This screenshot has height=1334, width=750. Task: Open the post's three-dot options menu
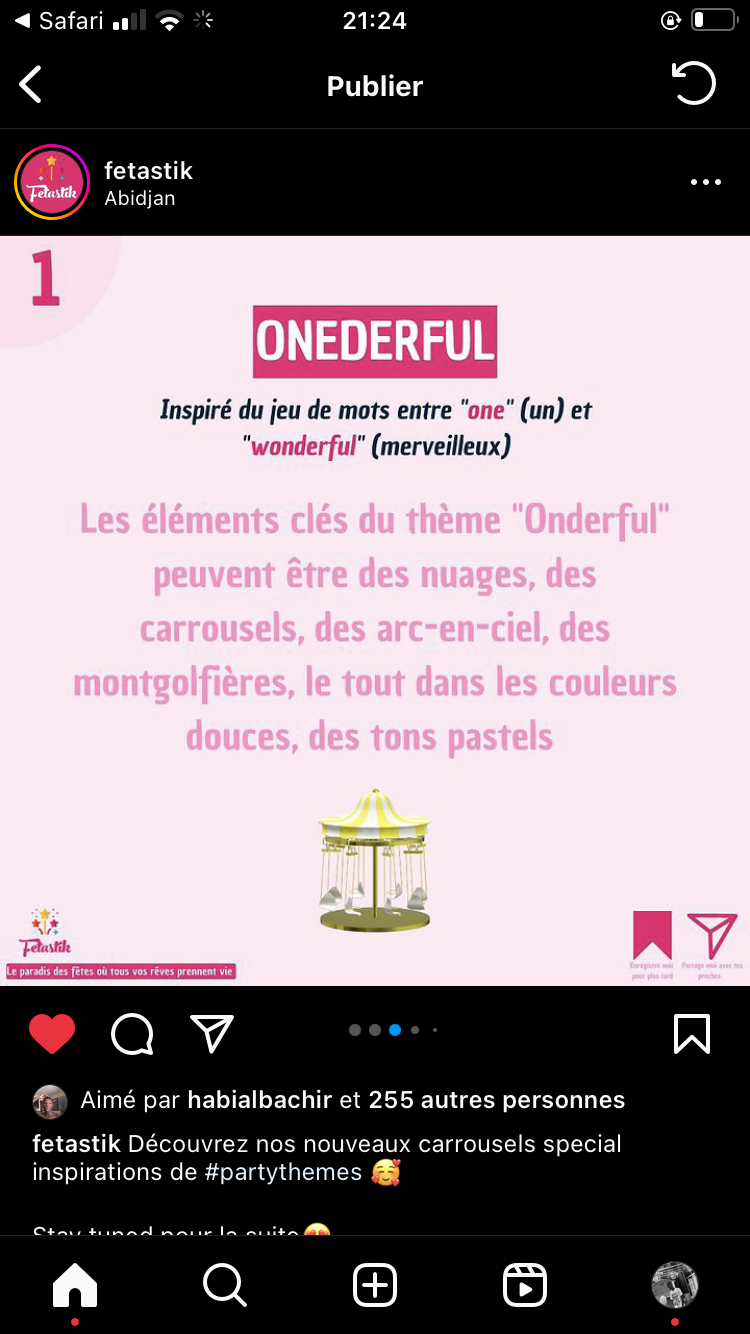pos(705,182)
